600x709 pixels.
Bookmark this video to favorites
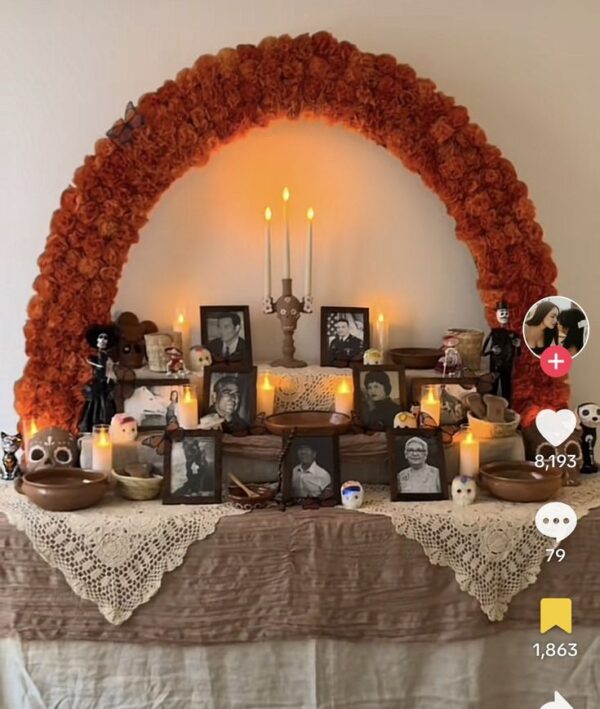555,615
